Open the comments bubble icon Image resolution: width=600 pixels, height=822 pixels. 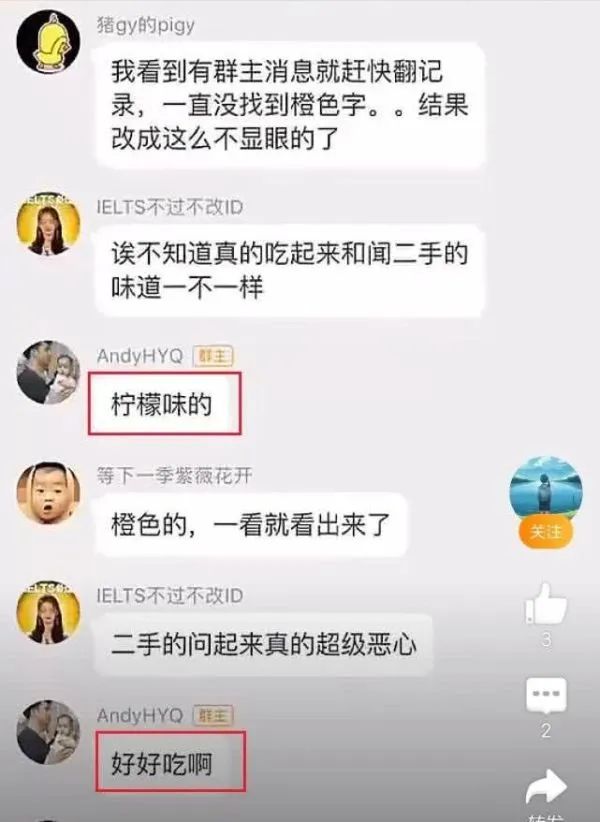(x=546, y=694)
